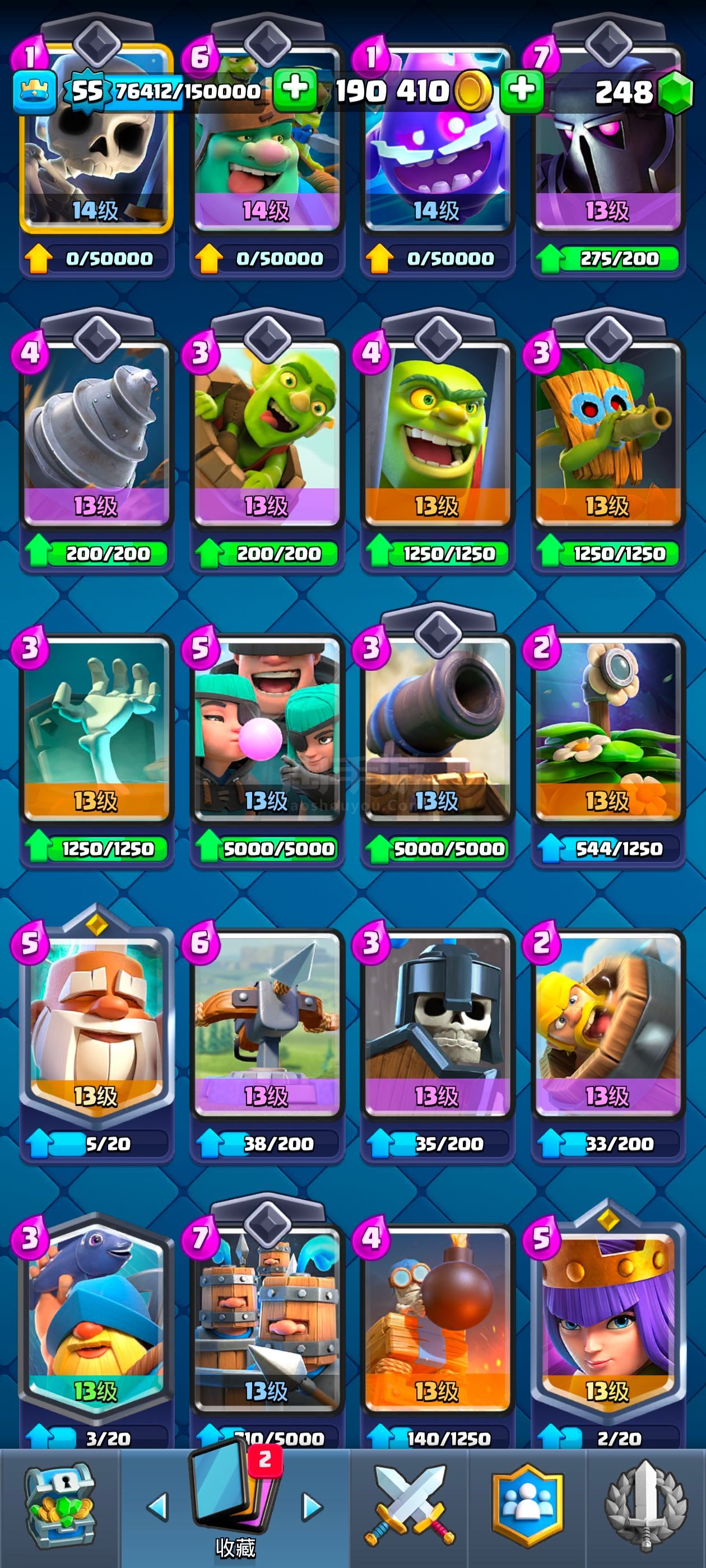The height and width of the screenshot is (1568, 706).
Task: Open the clan social tab
Action: coord(527,1506)
